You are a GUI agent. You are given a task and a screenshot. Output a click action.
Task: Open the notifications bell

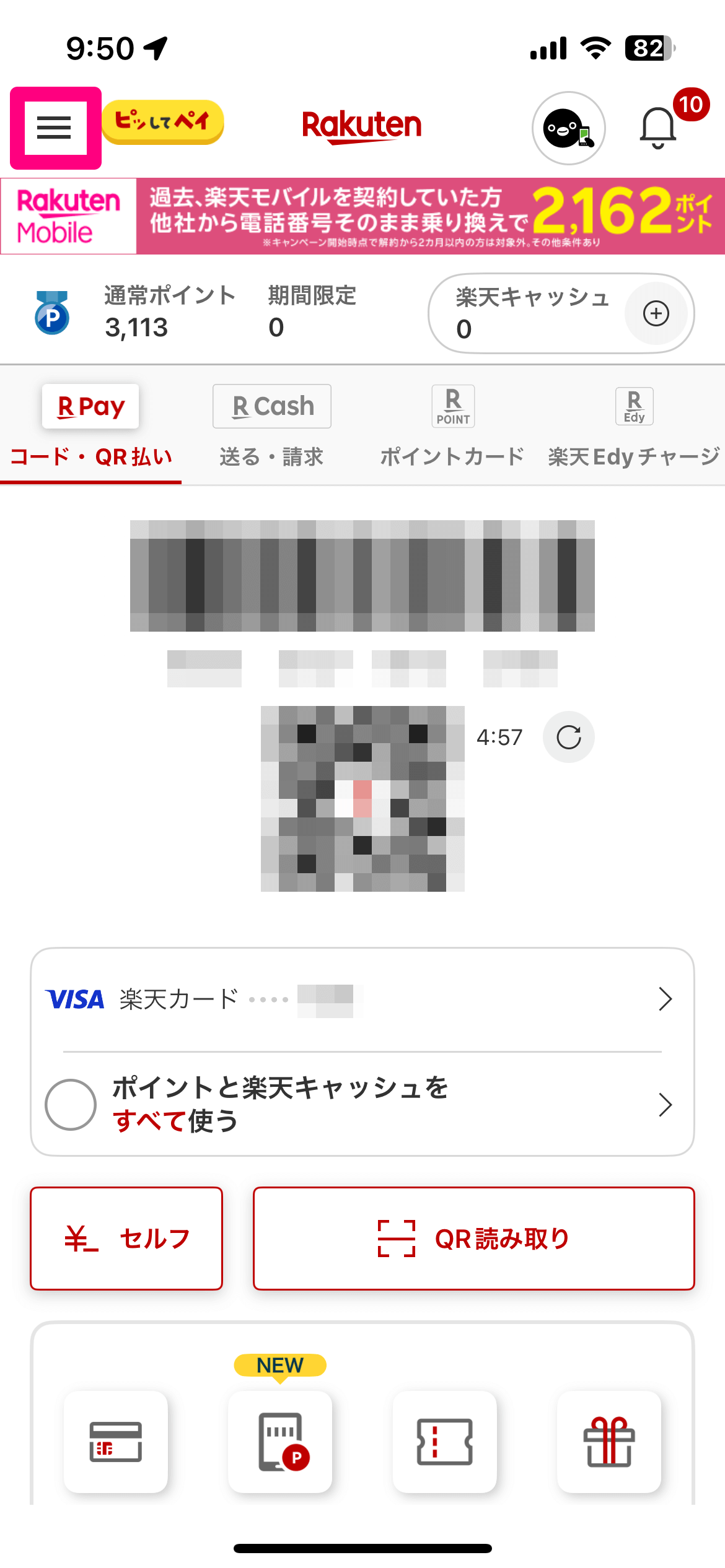658,128
